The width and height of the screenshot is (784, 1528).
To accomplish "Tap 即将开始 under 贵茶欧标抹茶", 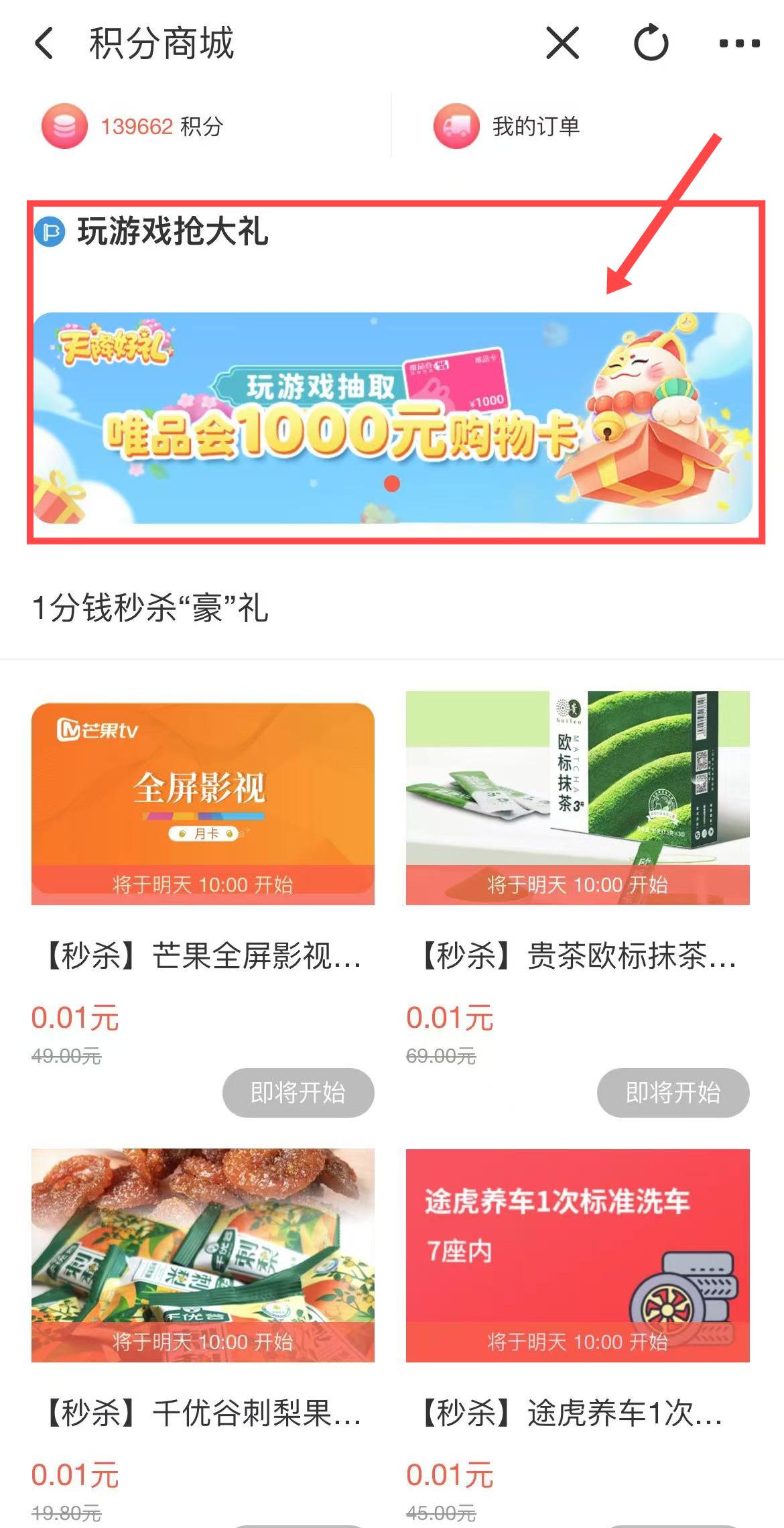I will click(673, 1093).
